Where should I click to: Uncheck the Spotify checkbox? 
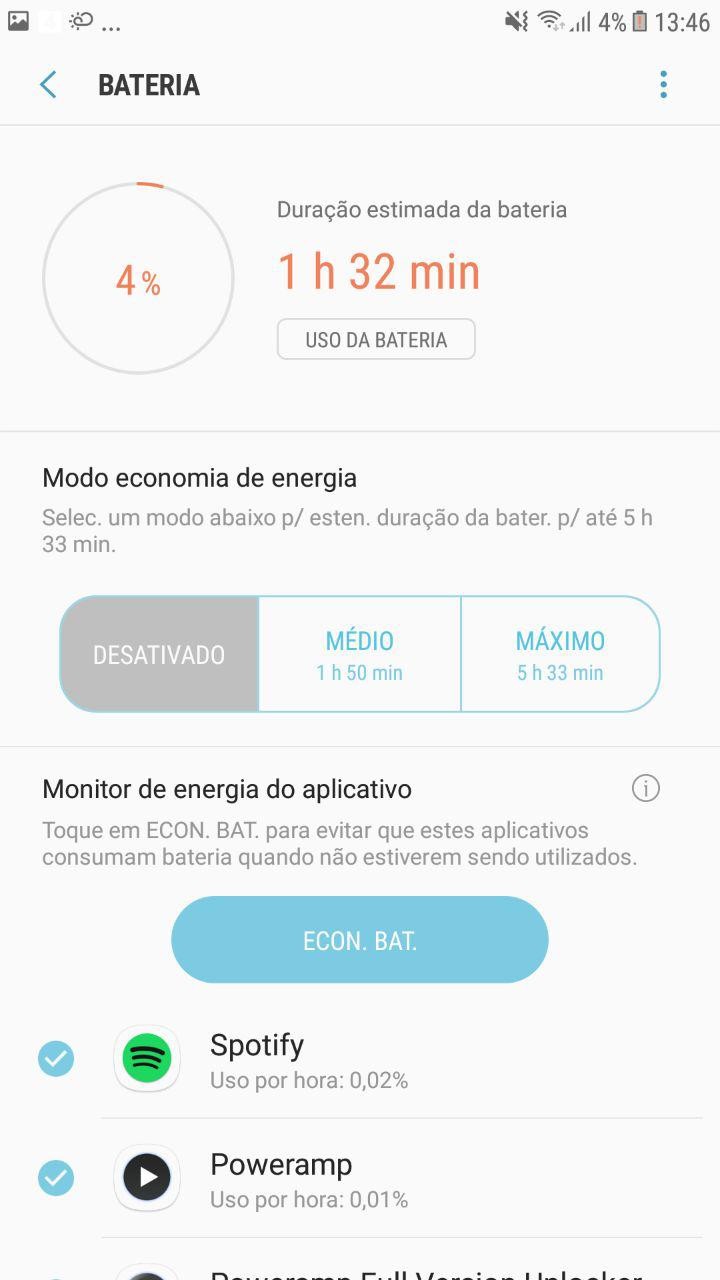click(56, 1058)
